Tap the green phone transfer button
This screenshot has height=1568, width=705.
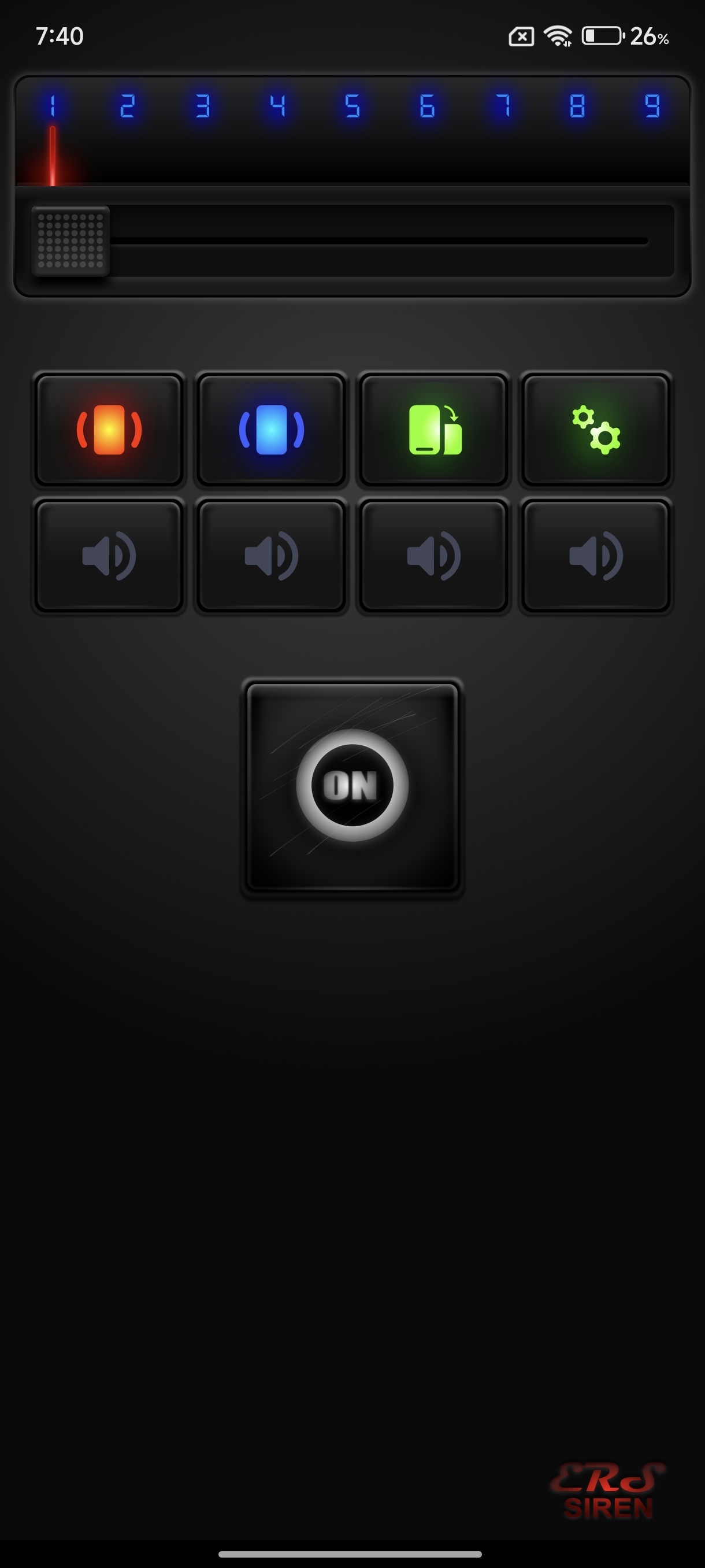pyautogui.click(x=434, y=430)
